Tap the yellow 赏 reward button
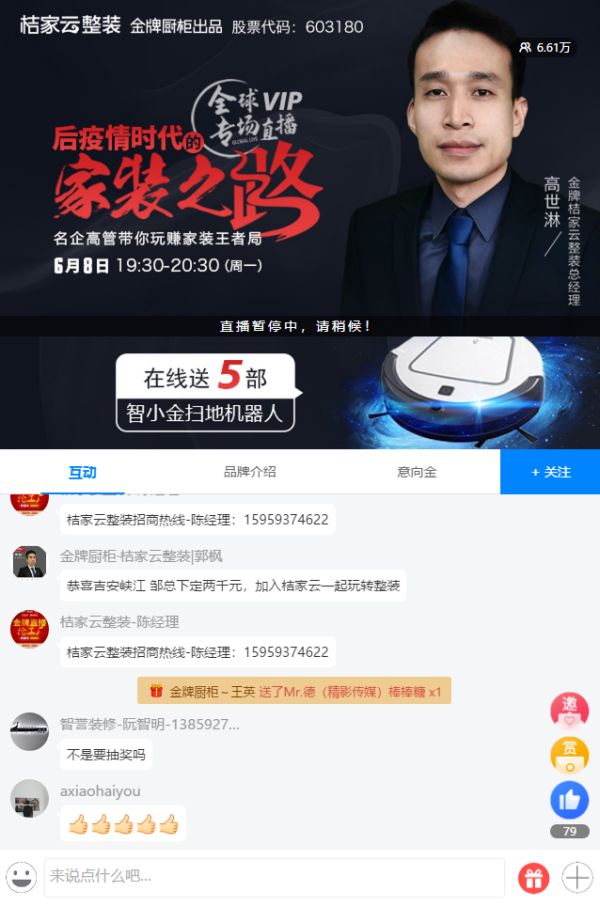 [x=569, y=755]
